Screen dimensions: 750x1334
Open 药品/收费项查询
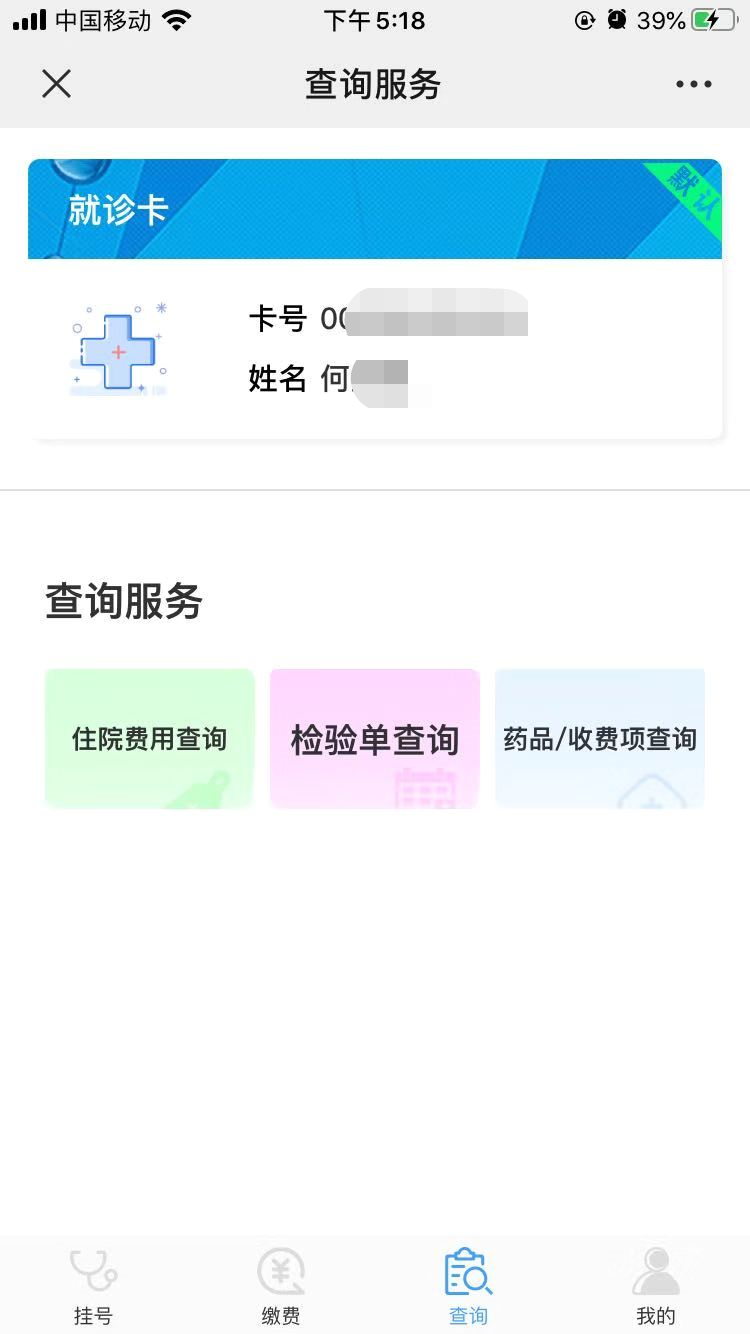click(600, 738)
